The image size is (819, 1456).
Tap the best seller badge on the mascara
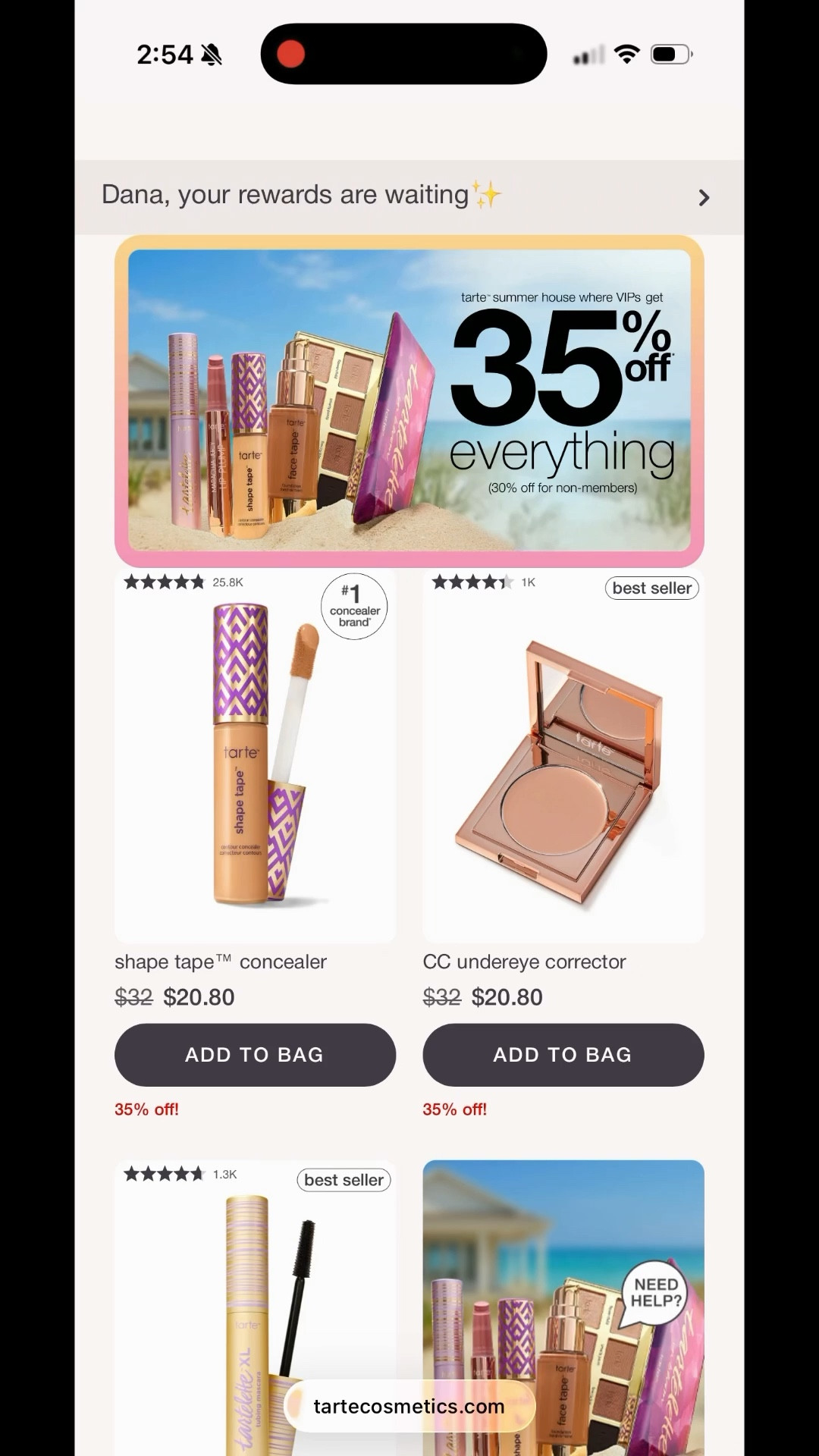[x=344, y=1180]
